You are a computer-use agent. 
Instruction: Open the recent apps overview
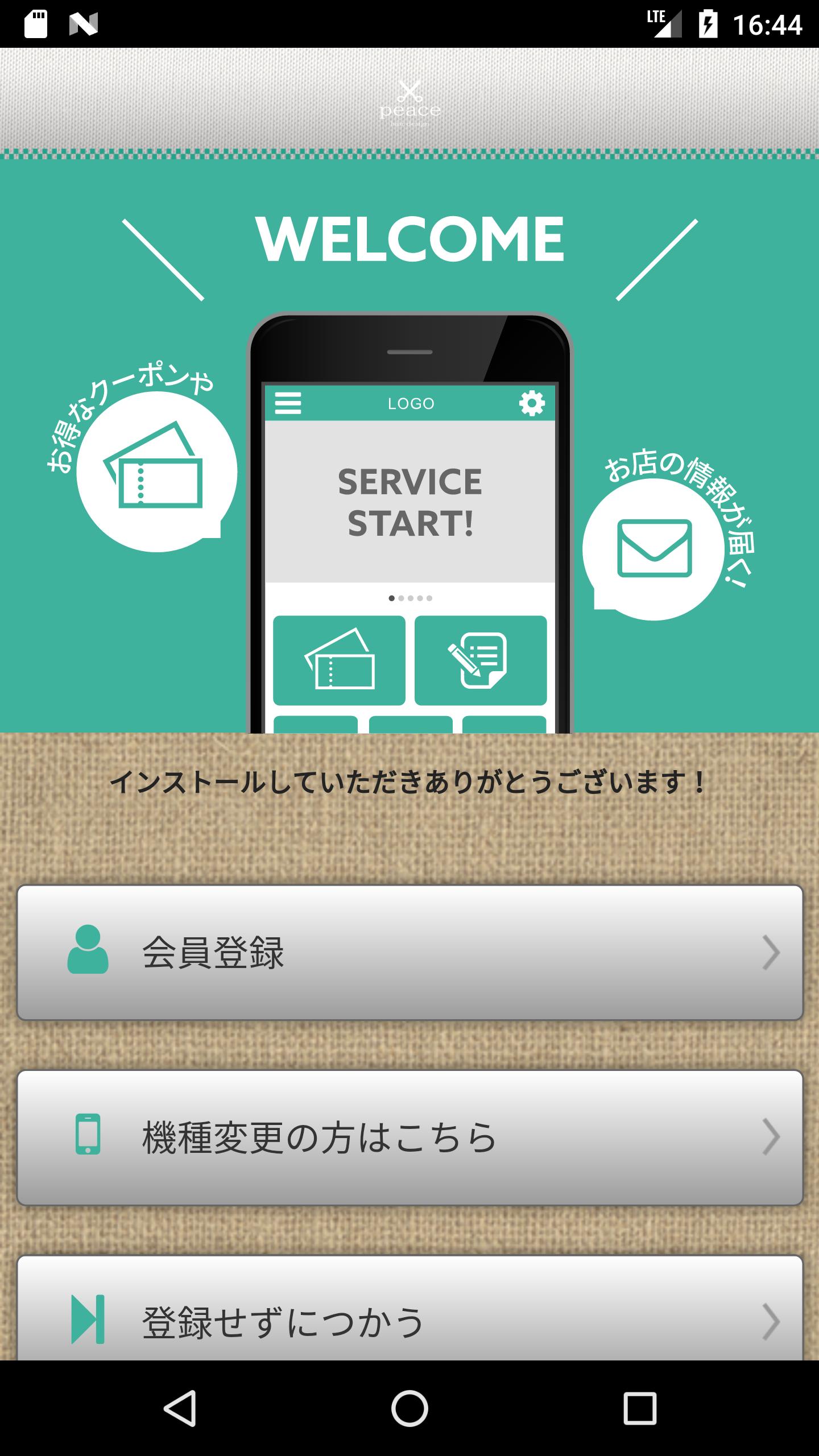coord(639,1408)
